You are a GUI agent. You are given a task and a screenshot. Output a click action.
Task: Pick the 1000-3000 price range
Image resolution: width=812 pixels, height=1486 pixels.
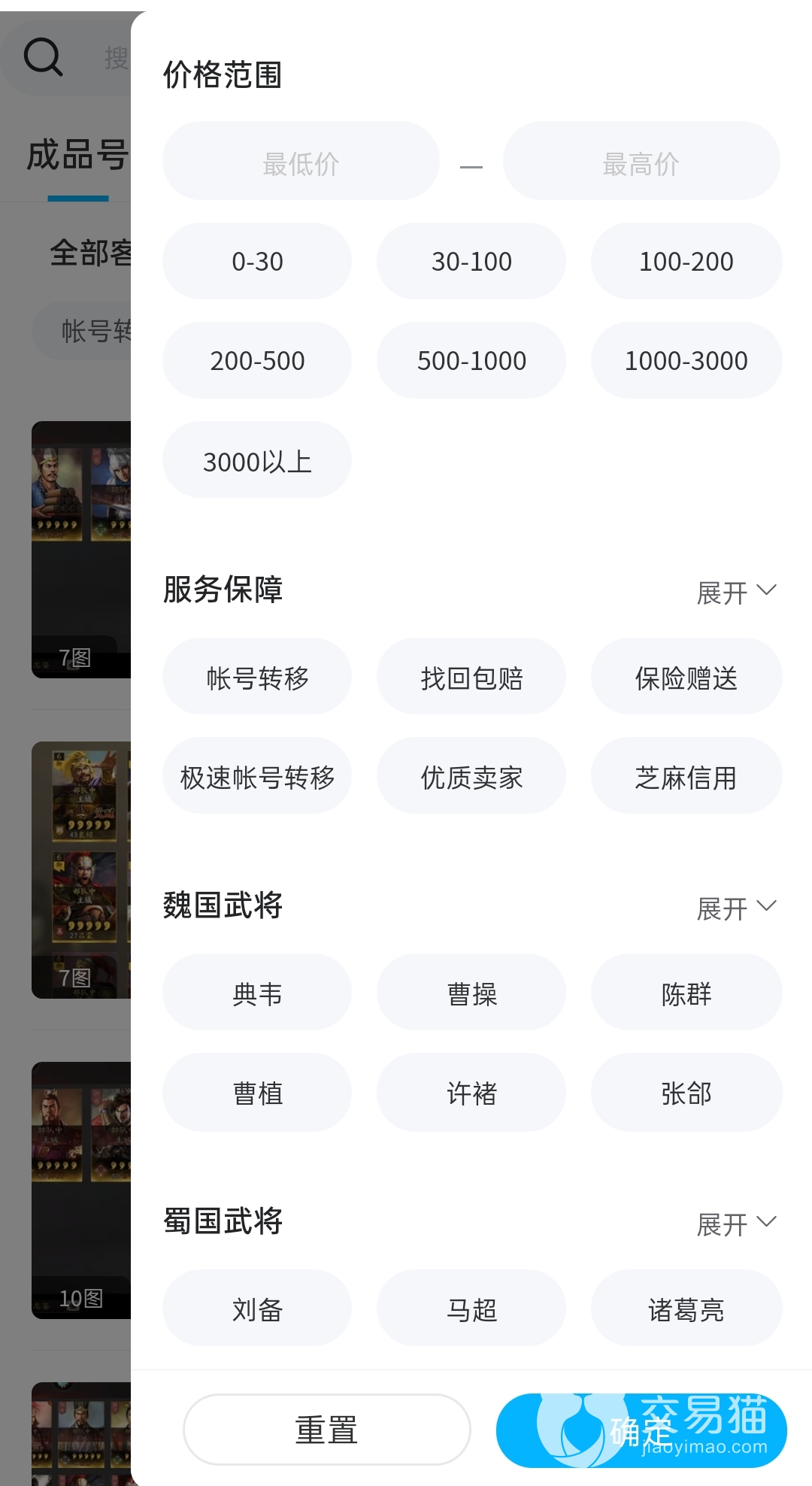coord(686,361)
